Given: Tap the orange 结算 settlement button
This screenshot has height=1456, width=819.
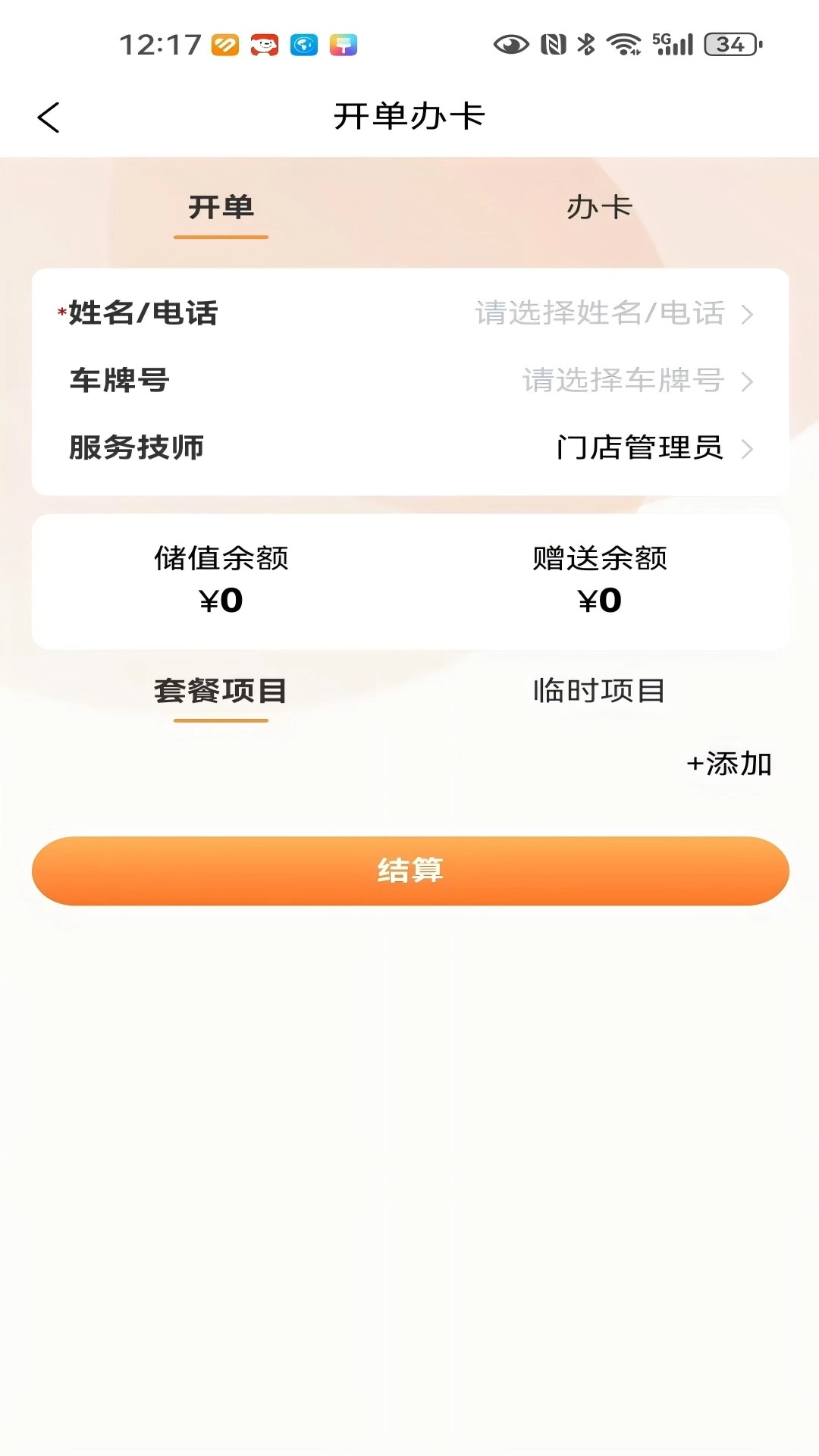Looking at the screenshot, I should 409,871.
